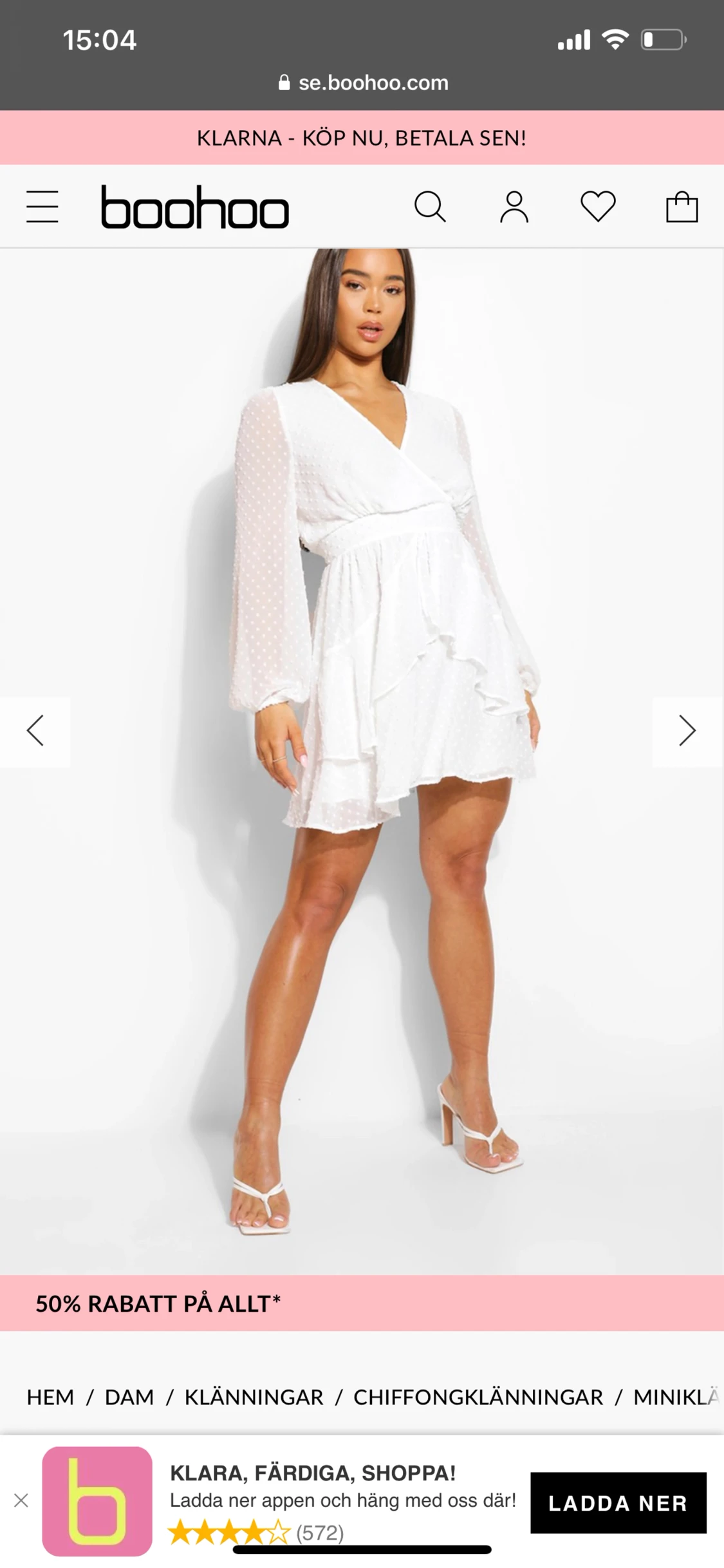This screenshot has width=724, height=1568.
Task: Show the previous product image
Action: click(35, 731)
